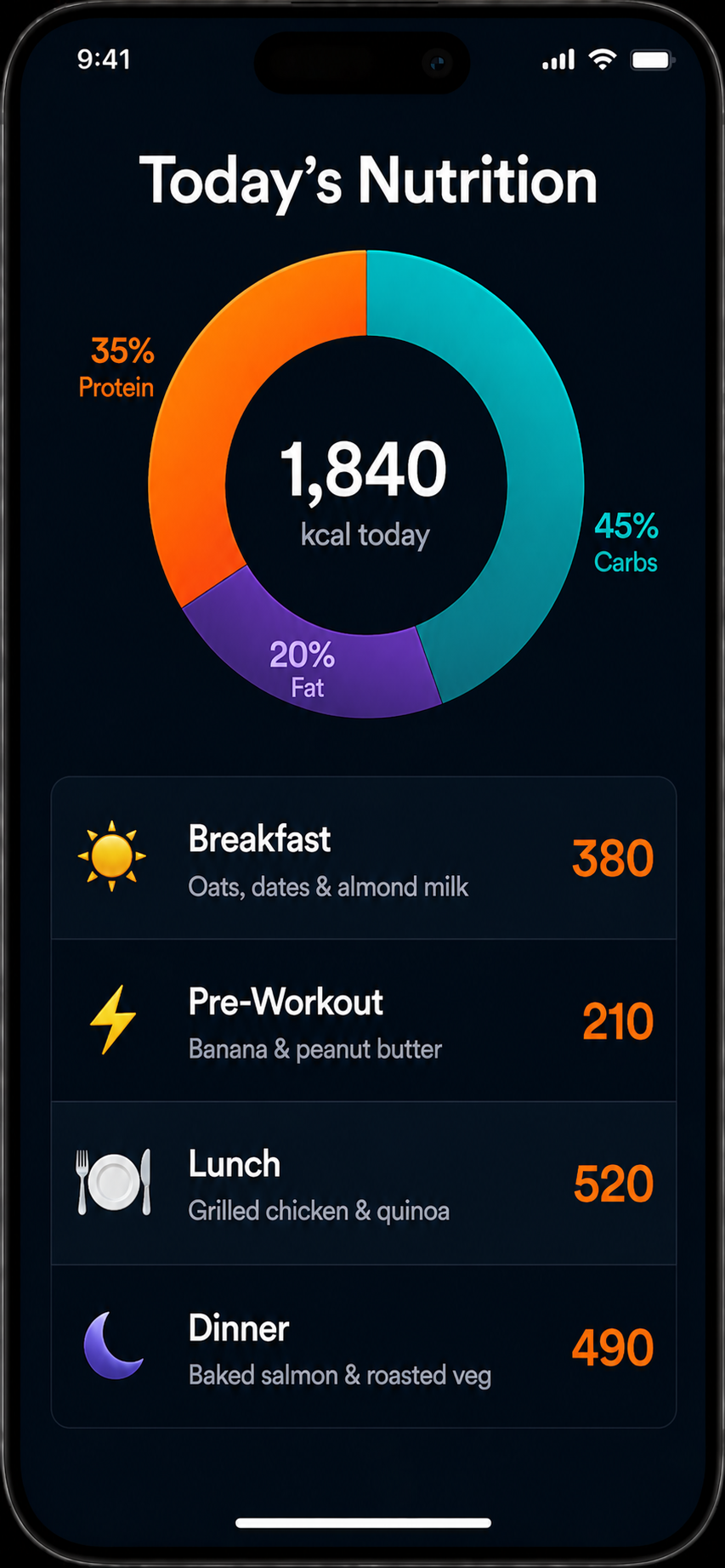Click the Wi-Fi icon in status bar
The height and width of the screenshot is (1568, 725).
click(x=603, y=59)
